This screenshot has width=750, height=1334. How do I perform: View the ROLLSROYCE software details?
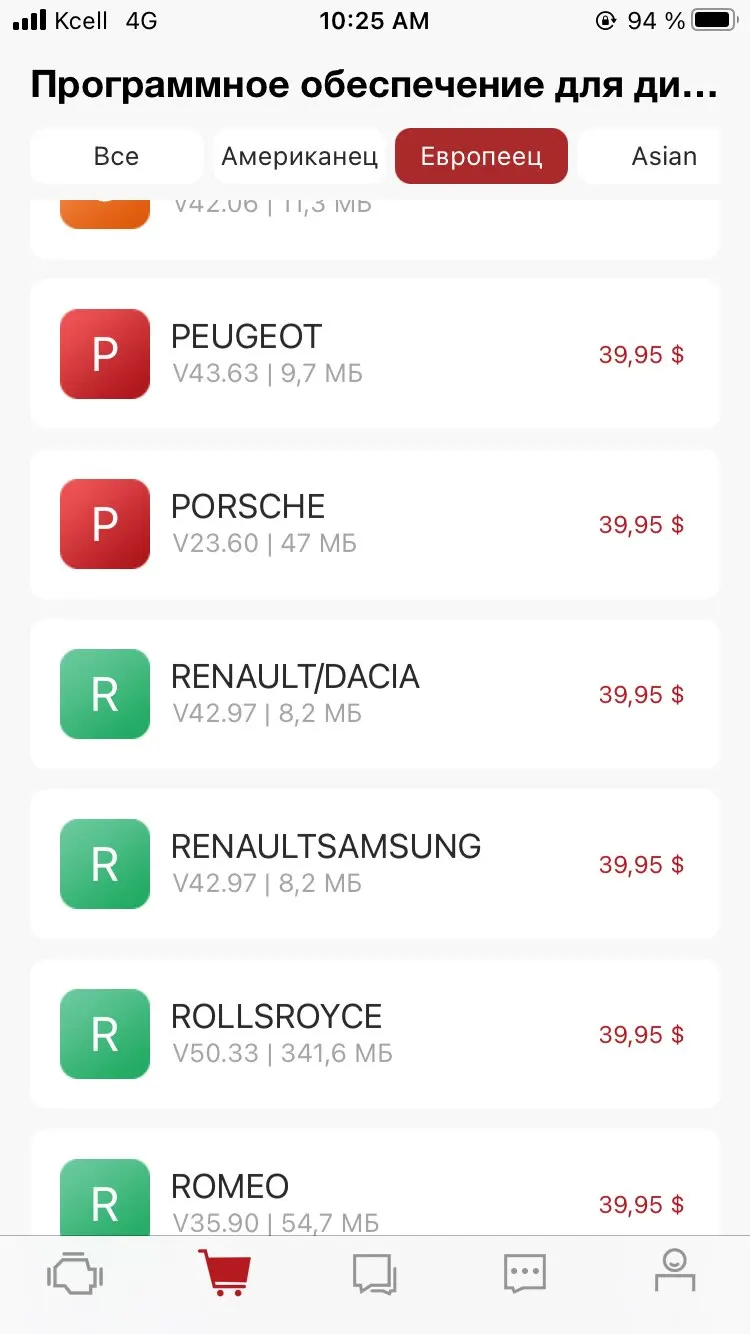(x=374, y=1034)
